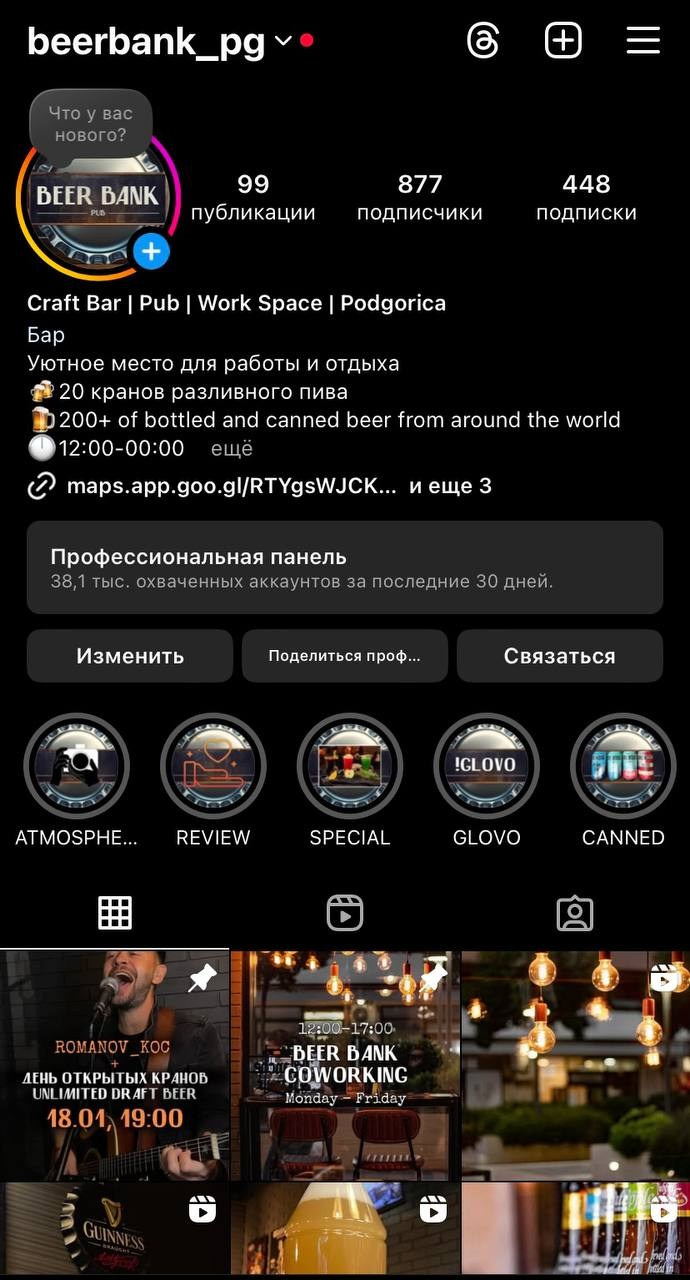Switch to the tagged posts tab
The image size is (690, 1280).
(x=574, y=913)
